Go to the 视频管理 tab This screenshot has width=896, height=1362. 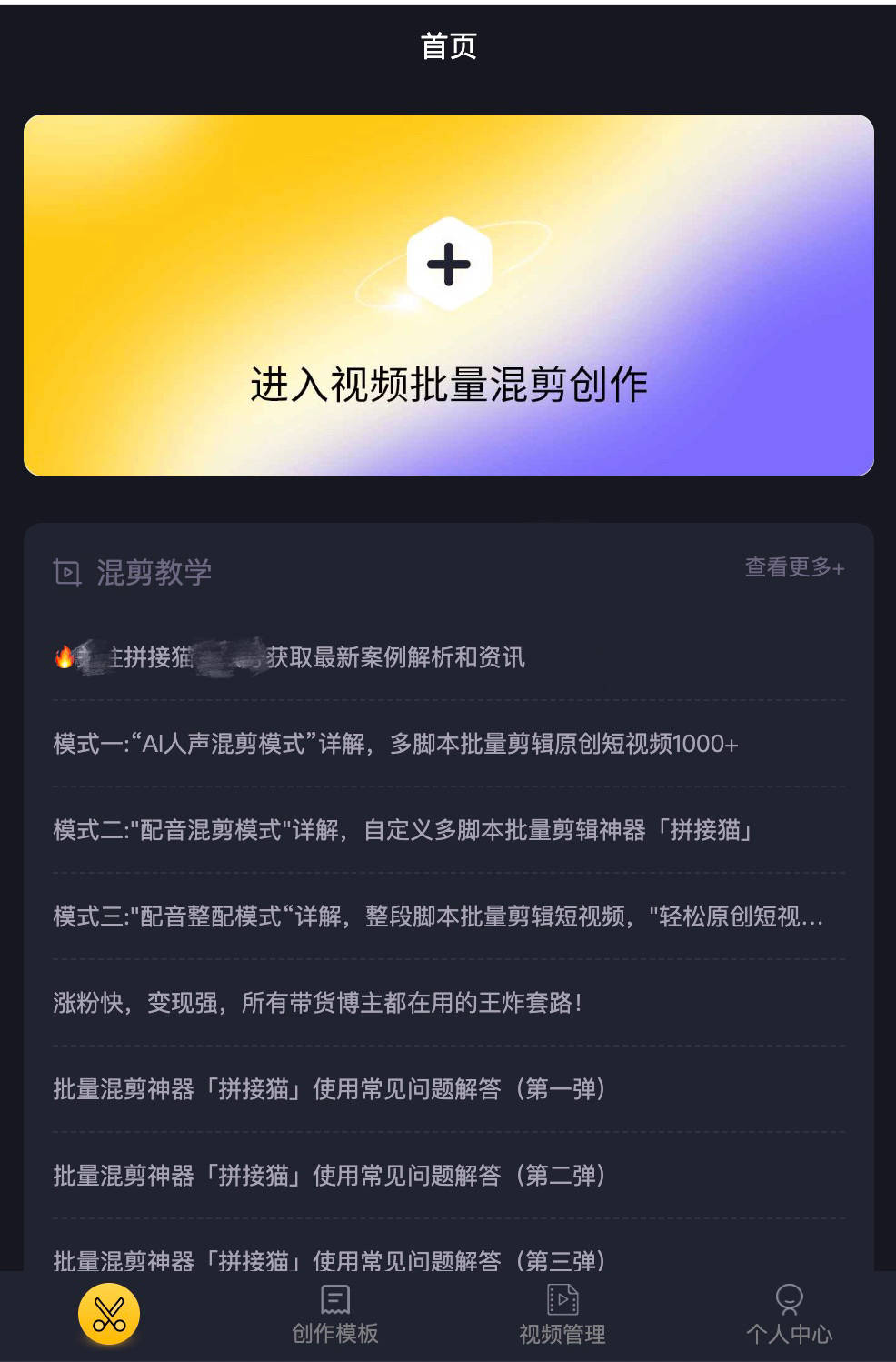(x=562, y=1316)
